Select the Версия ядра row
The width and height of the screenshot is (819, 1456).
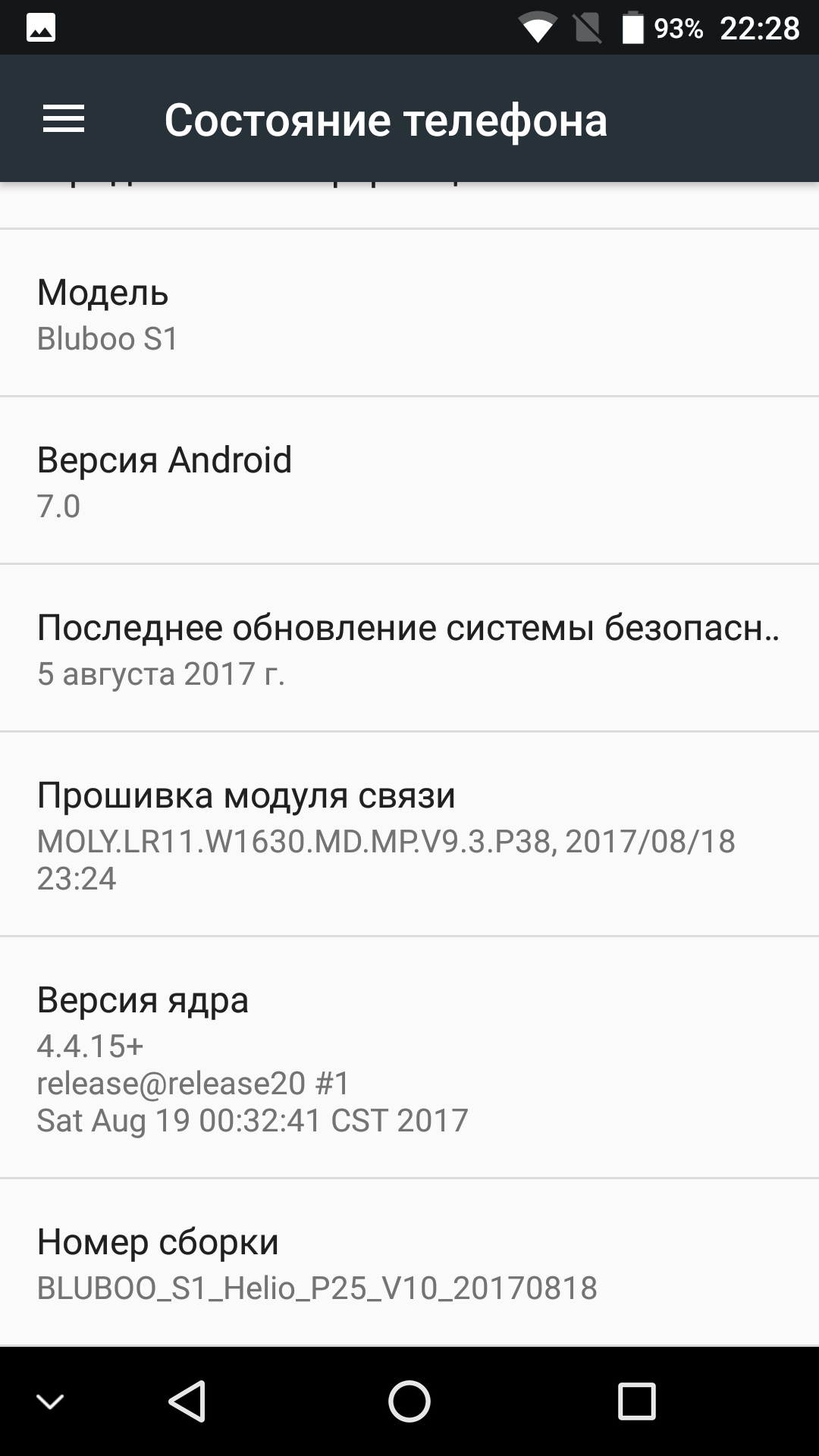(409, 1058)
